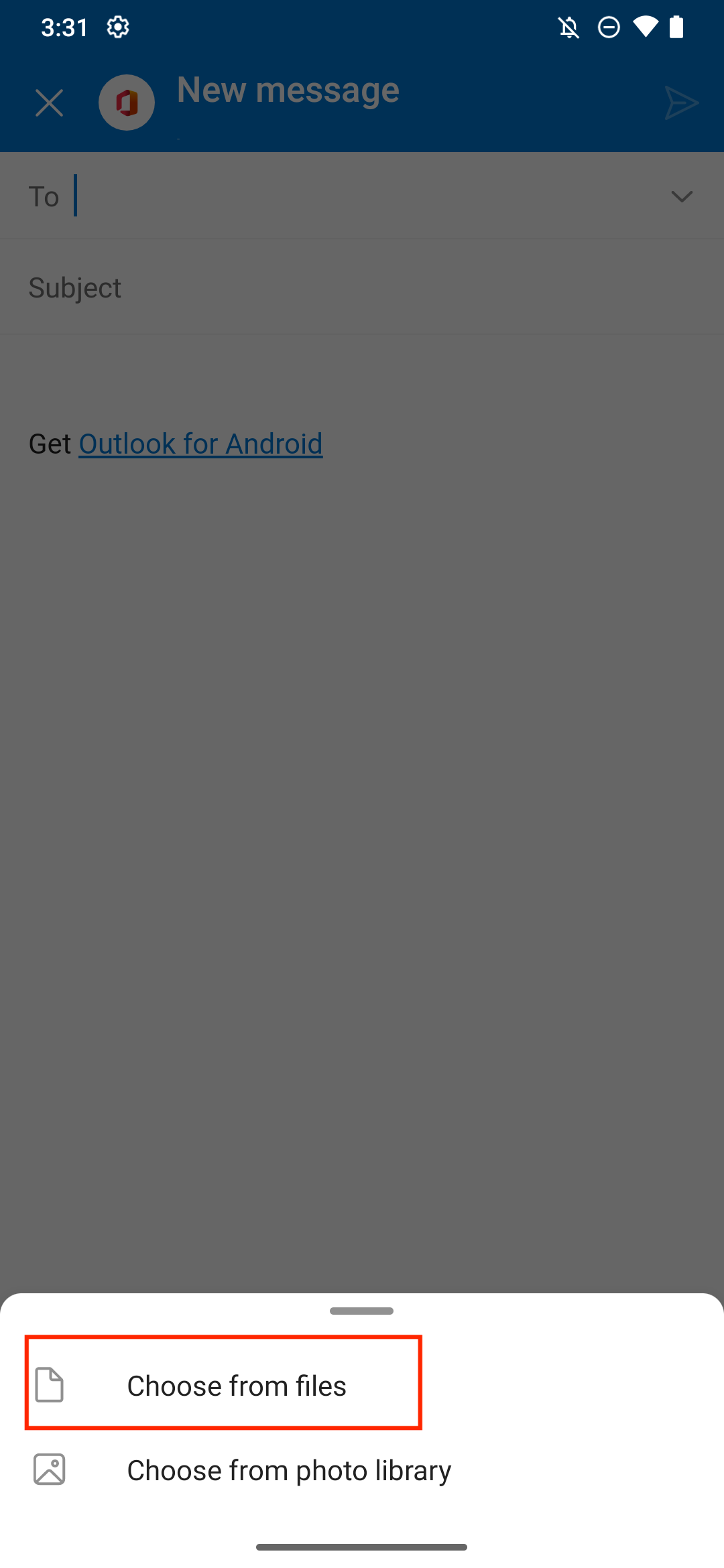Tap the account avatar in the header
Viewport: 724px width, 1568px height.
[127, 103]
